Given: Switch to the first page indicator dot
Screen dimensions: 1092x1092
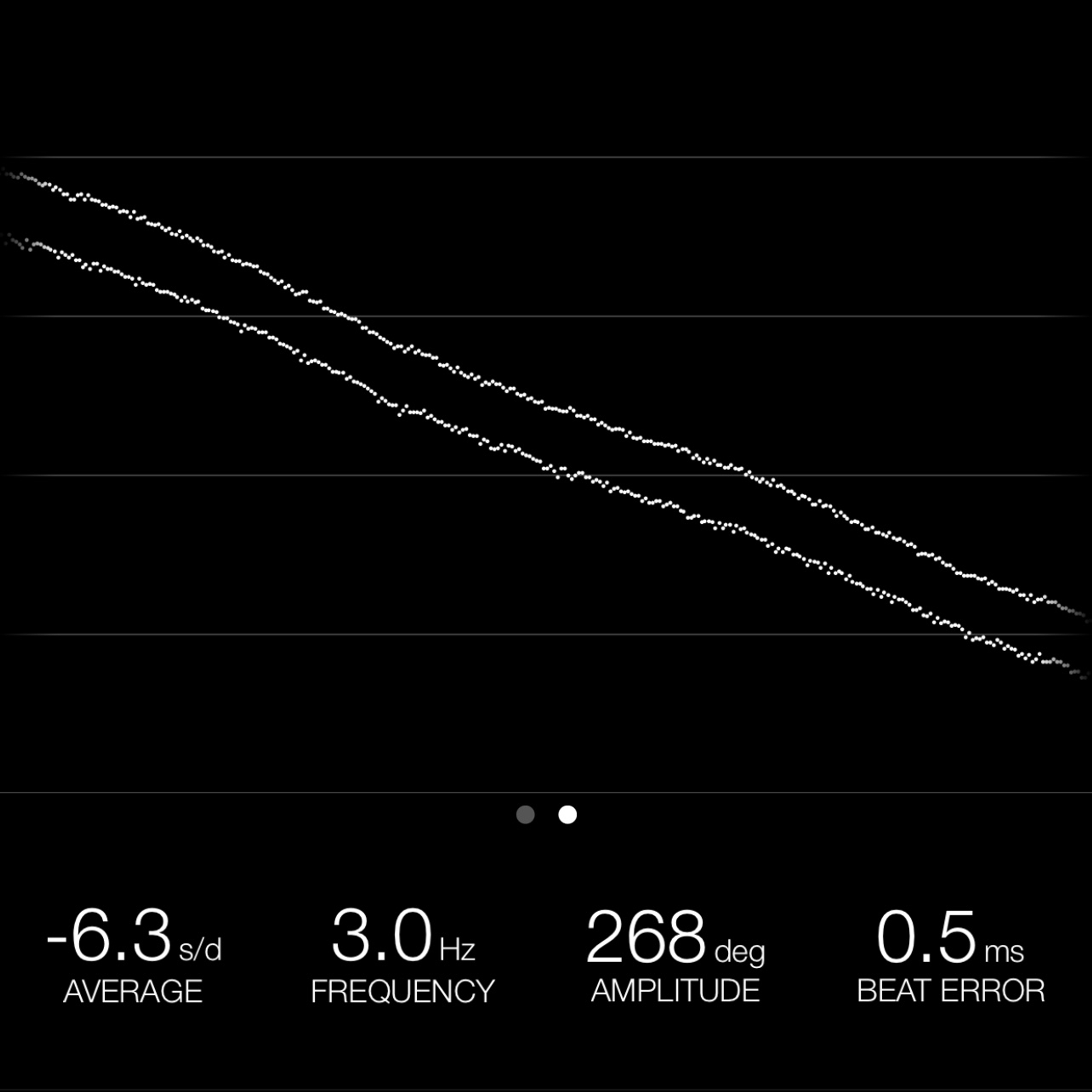Looking at the screenshot, I should click(x=525, y=814).
